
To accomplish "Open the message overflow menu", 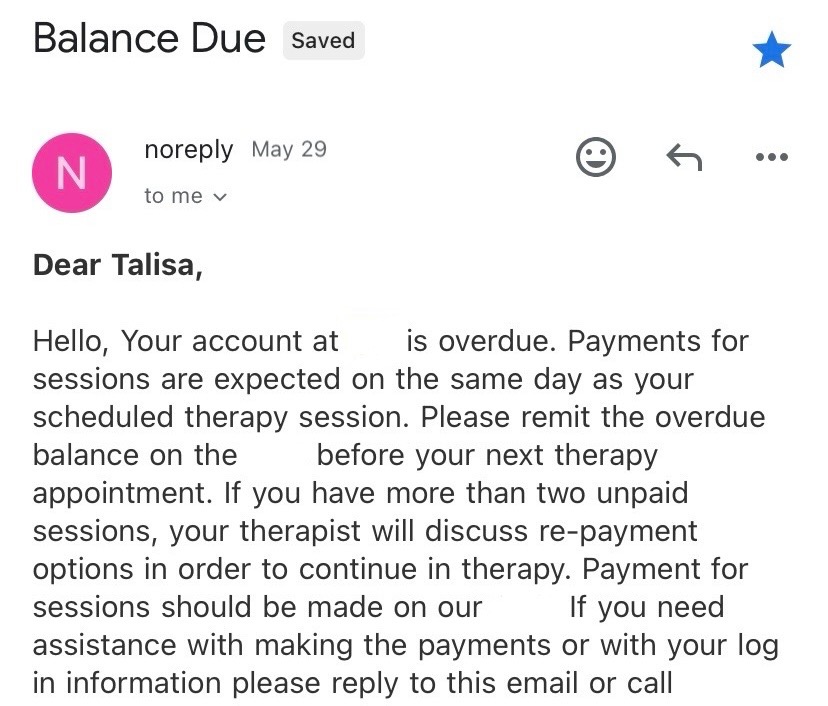I will point(771,157).
